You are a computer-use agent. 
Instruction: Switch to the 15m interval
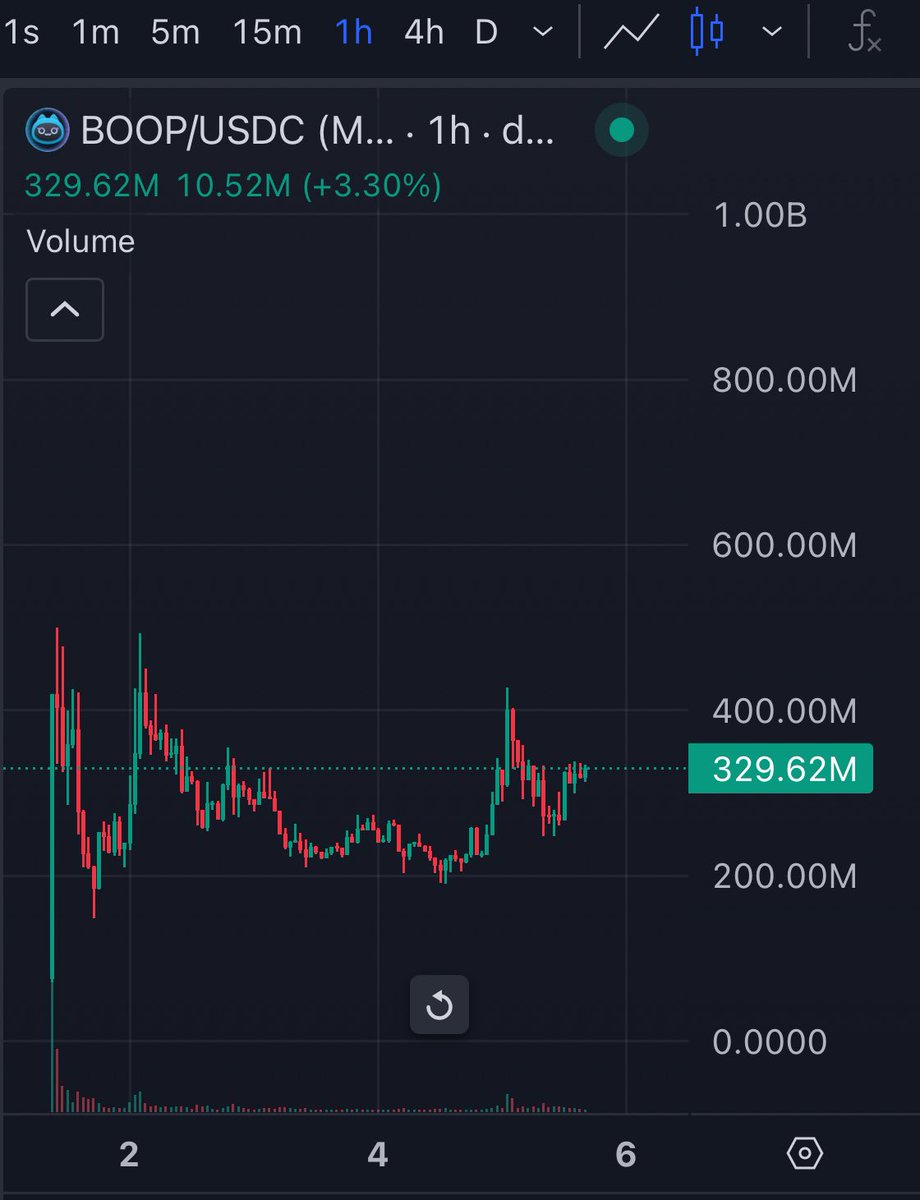[267, 32]
